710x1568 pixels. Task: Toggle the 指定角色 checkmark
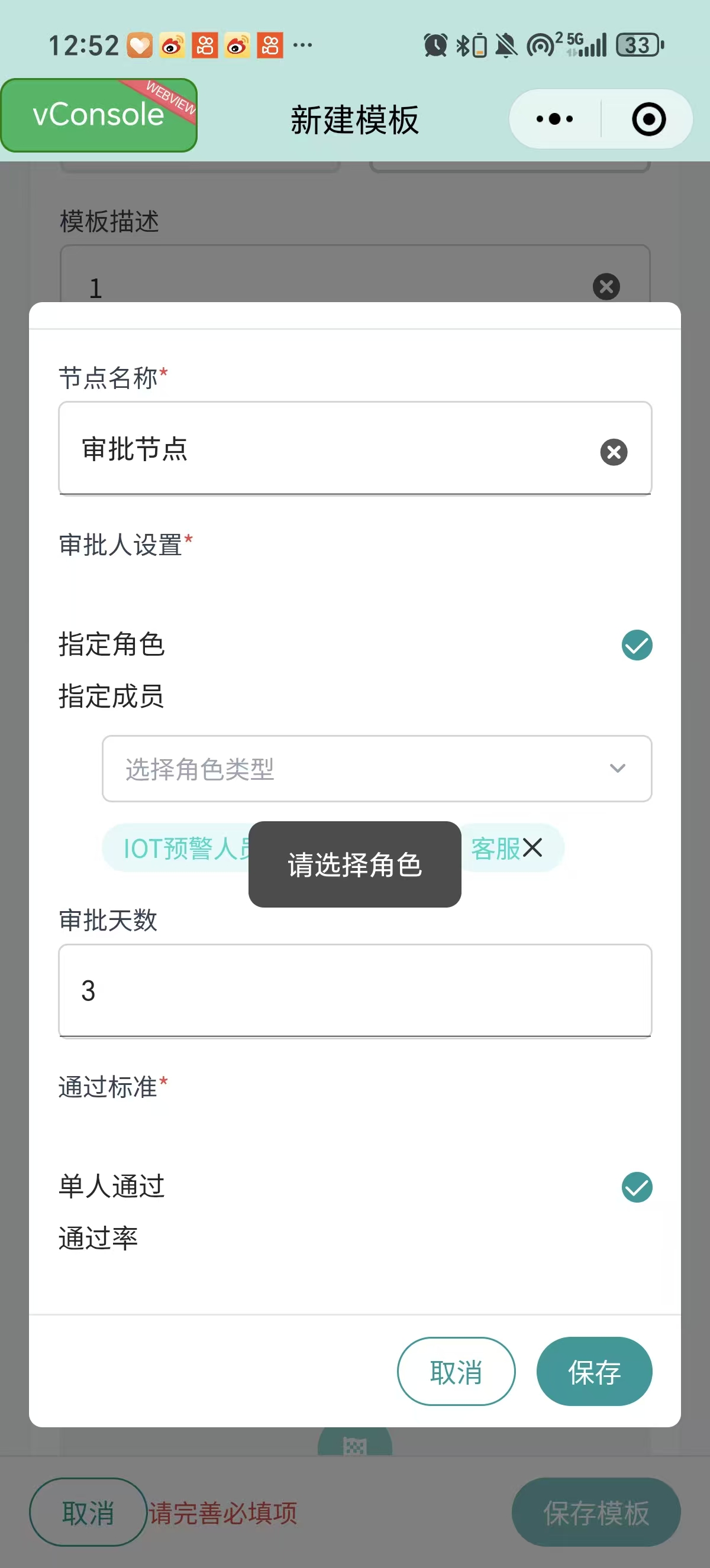click(x=636, y=645)
